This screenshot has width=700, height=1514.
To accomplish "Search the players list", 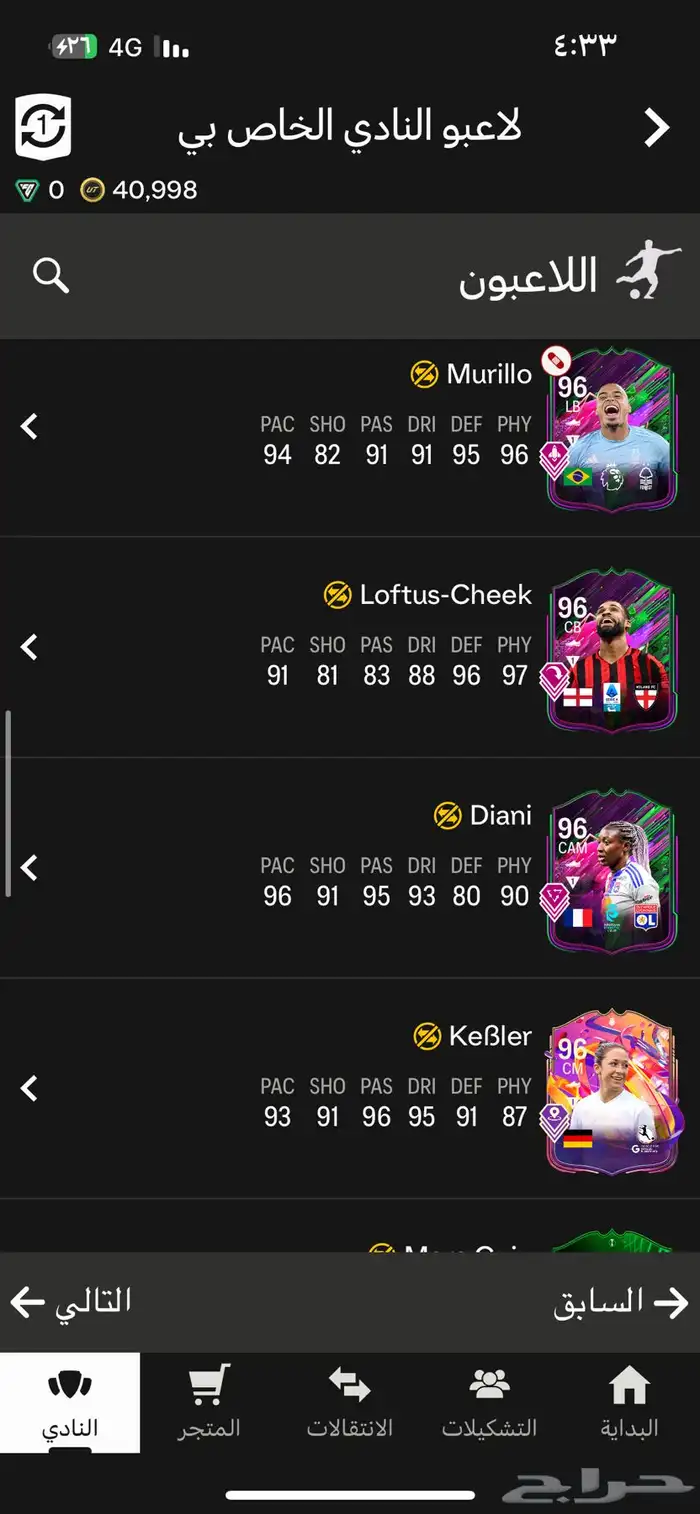I will (50, 274).
